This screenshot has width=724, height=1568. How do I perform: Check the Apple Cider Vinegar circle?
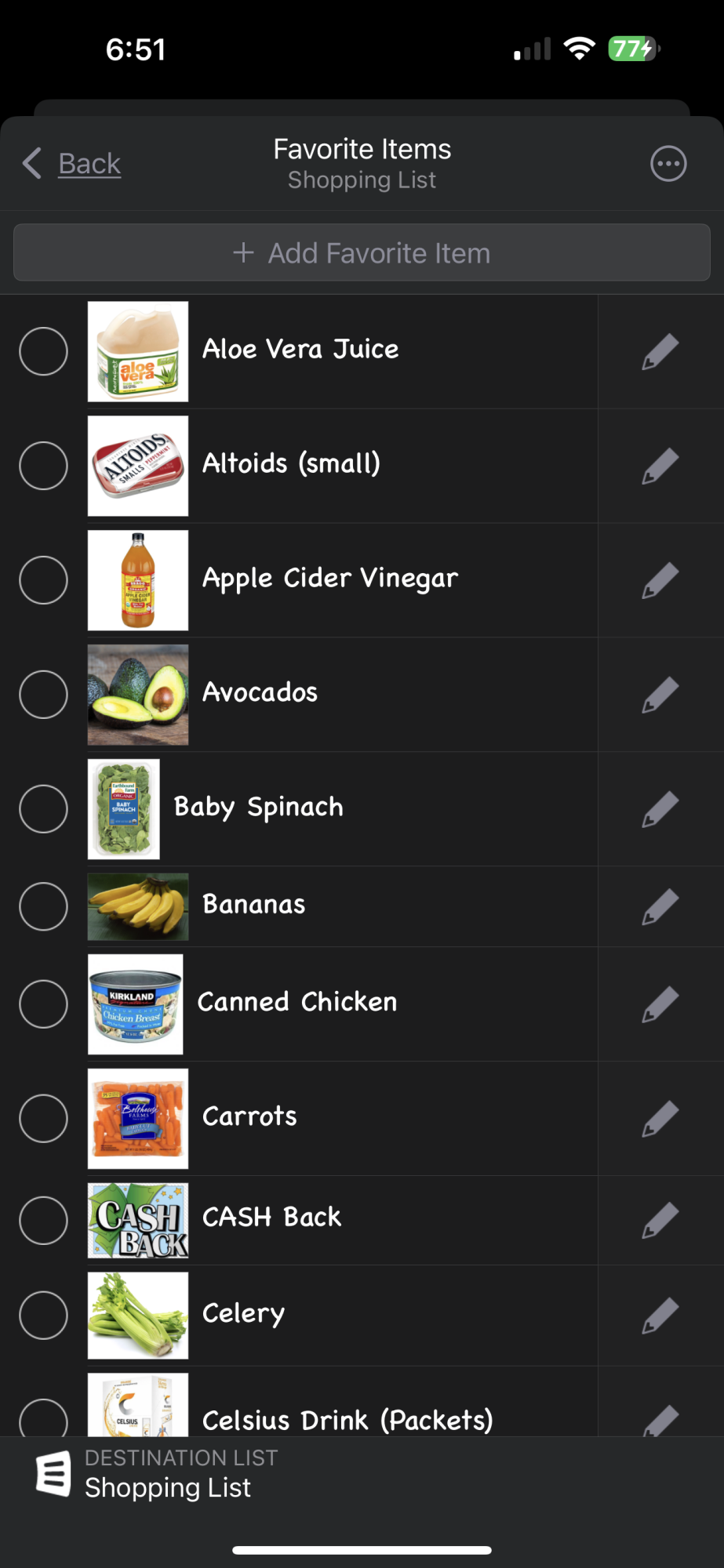[43, 580]
